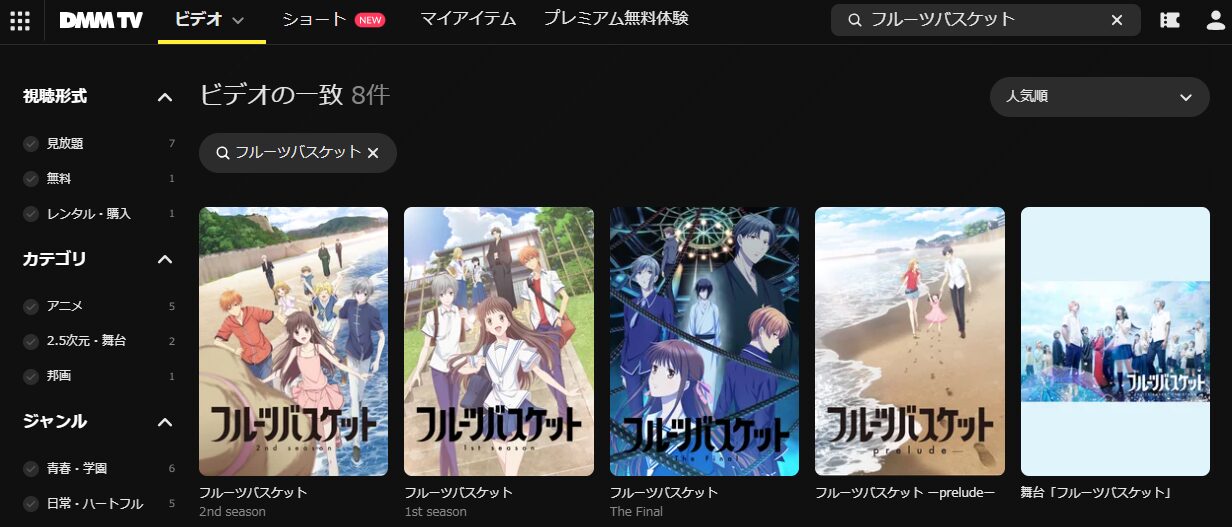This screenshot has height=527, width=1232.
Task: Open フルーツバスケット The Final
Action: coord(704,341)
